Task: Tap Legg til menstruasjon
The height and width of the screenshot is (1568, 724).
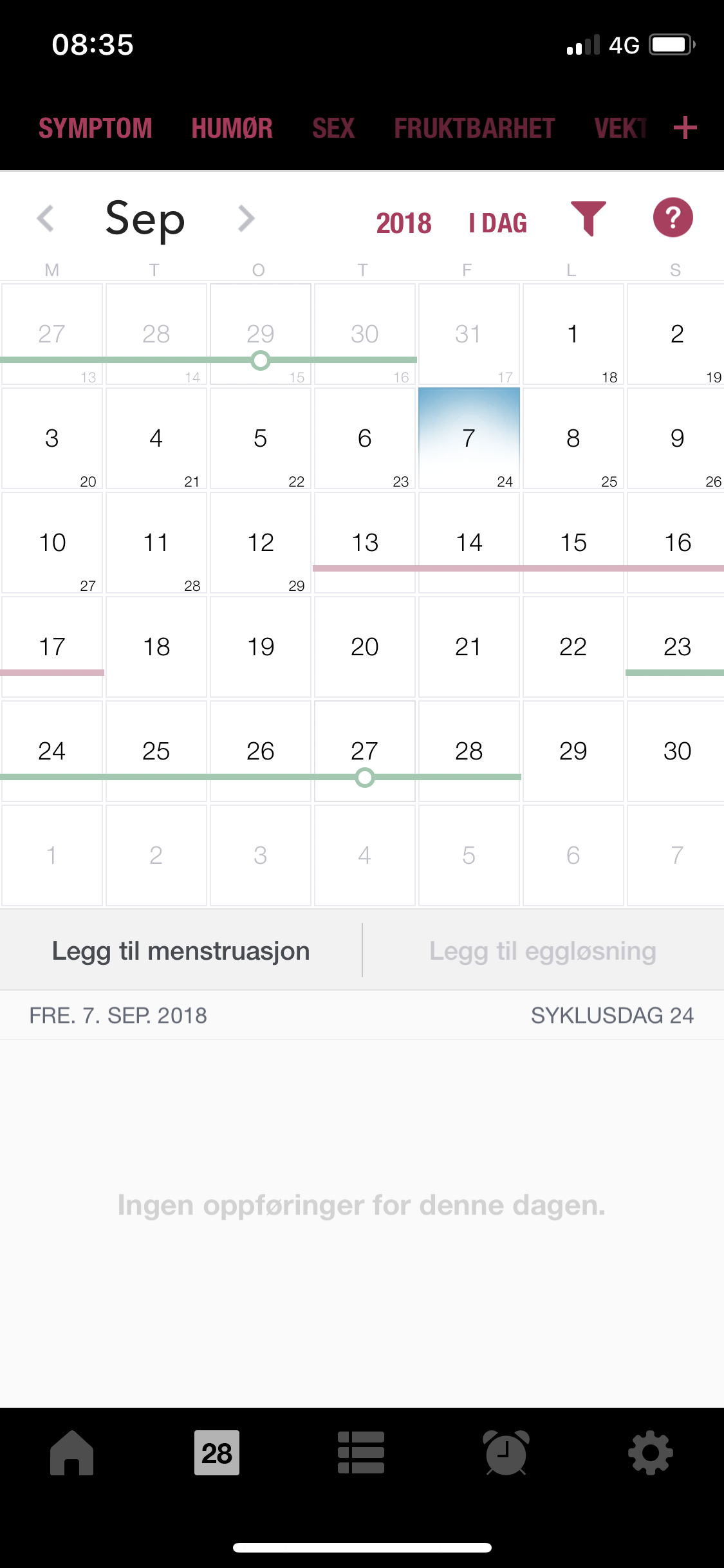Action: (x=181, y=951)
